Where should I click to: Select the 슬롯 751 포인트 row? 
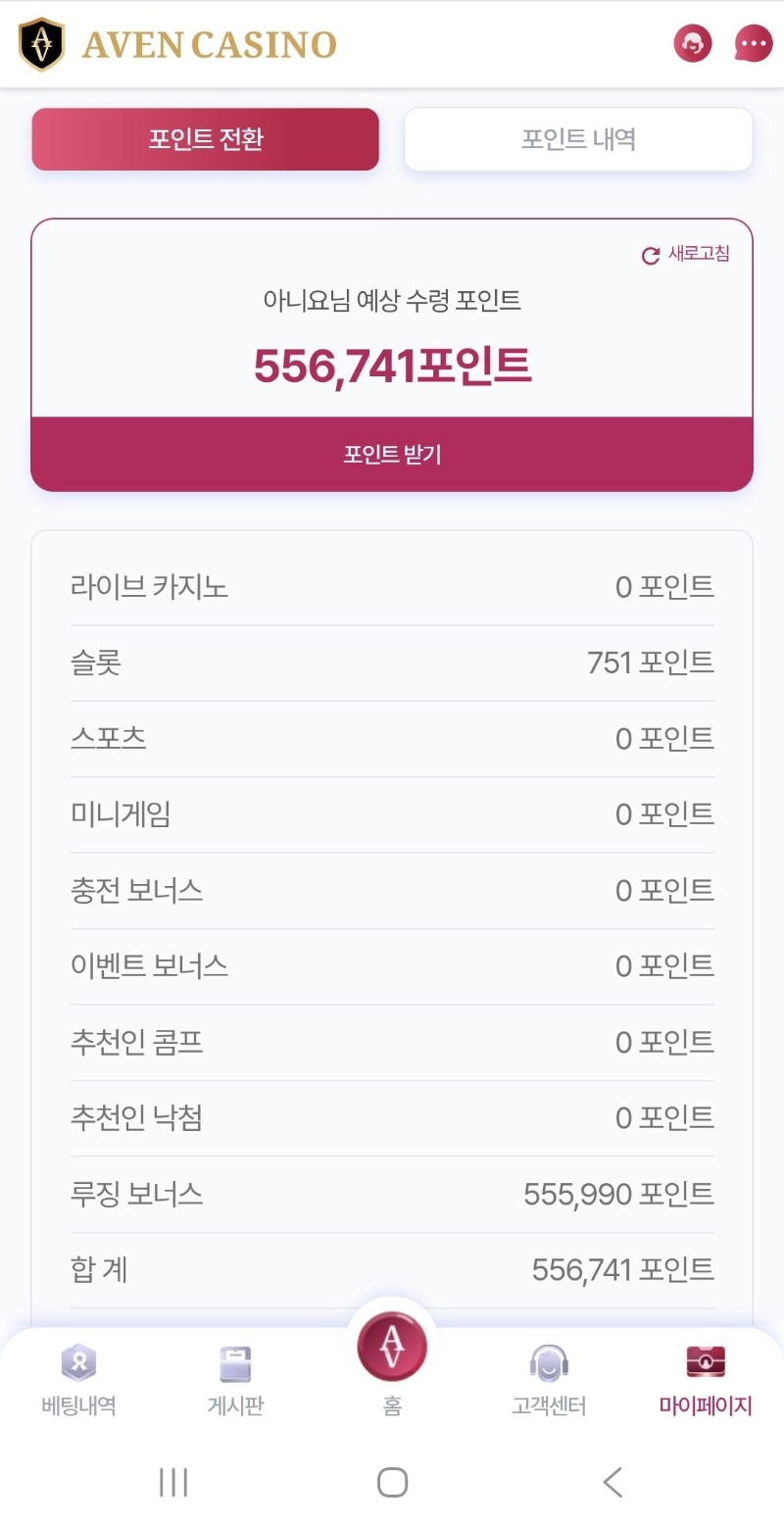pos(392,662)
